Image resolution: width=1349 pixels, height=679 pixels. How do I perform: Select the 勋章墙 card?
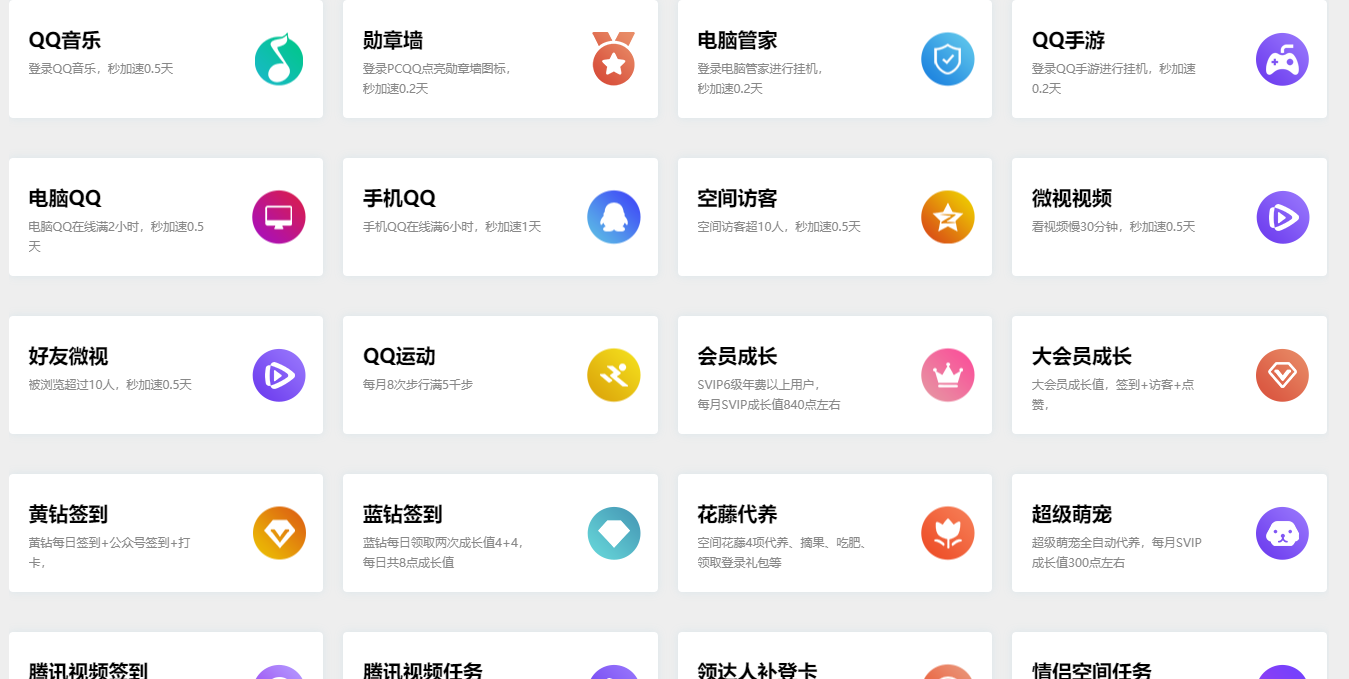click(500, 58)
